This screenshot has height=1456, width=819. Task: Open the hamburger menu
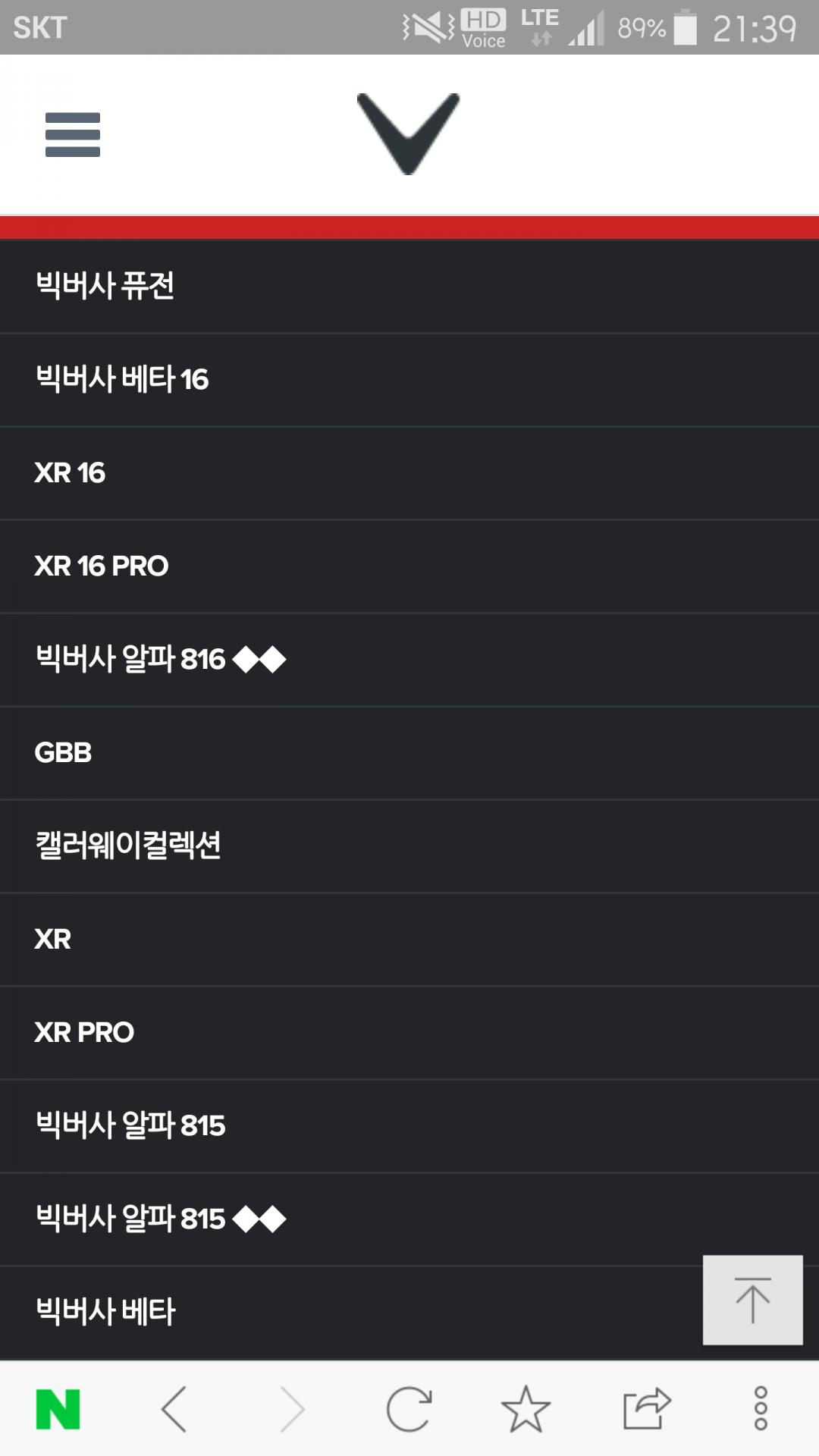(x=73, y=135)
